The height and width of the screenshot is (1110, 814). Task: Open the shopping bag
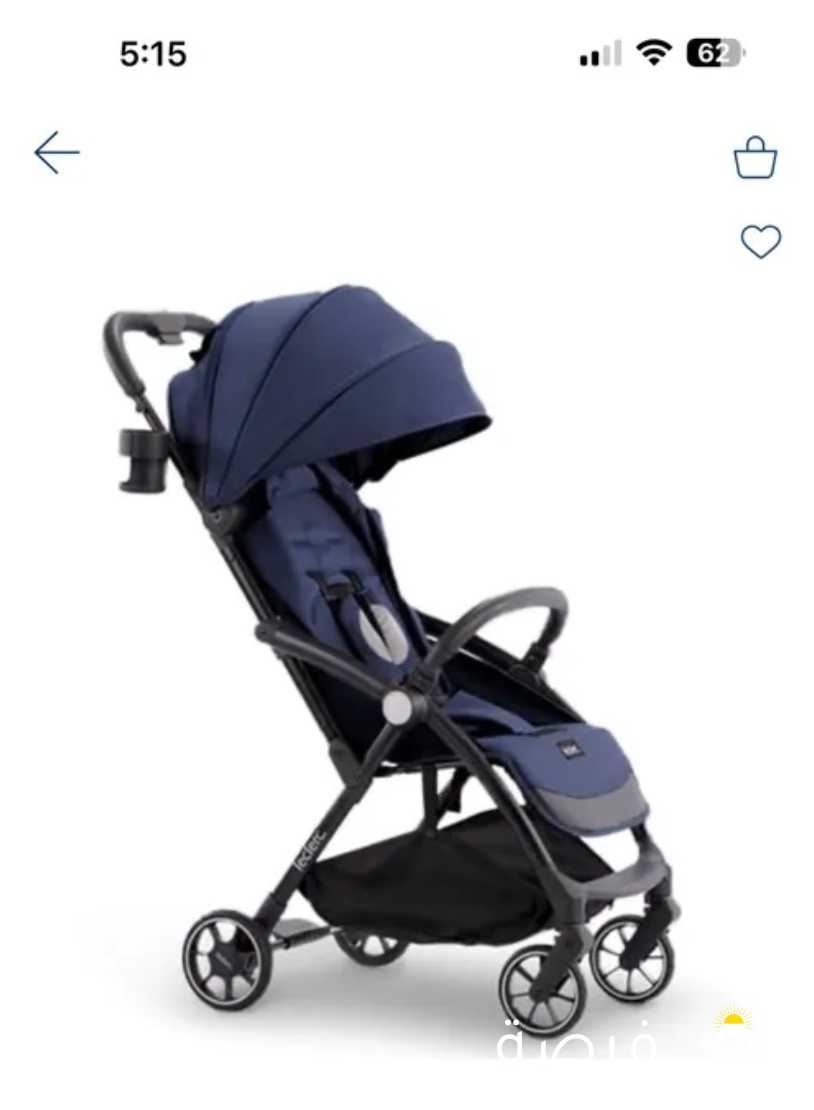pyautogui.click(x=755, y=158)
